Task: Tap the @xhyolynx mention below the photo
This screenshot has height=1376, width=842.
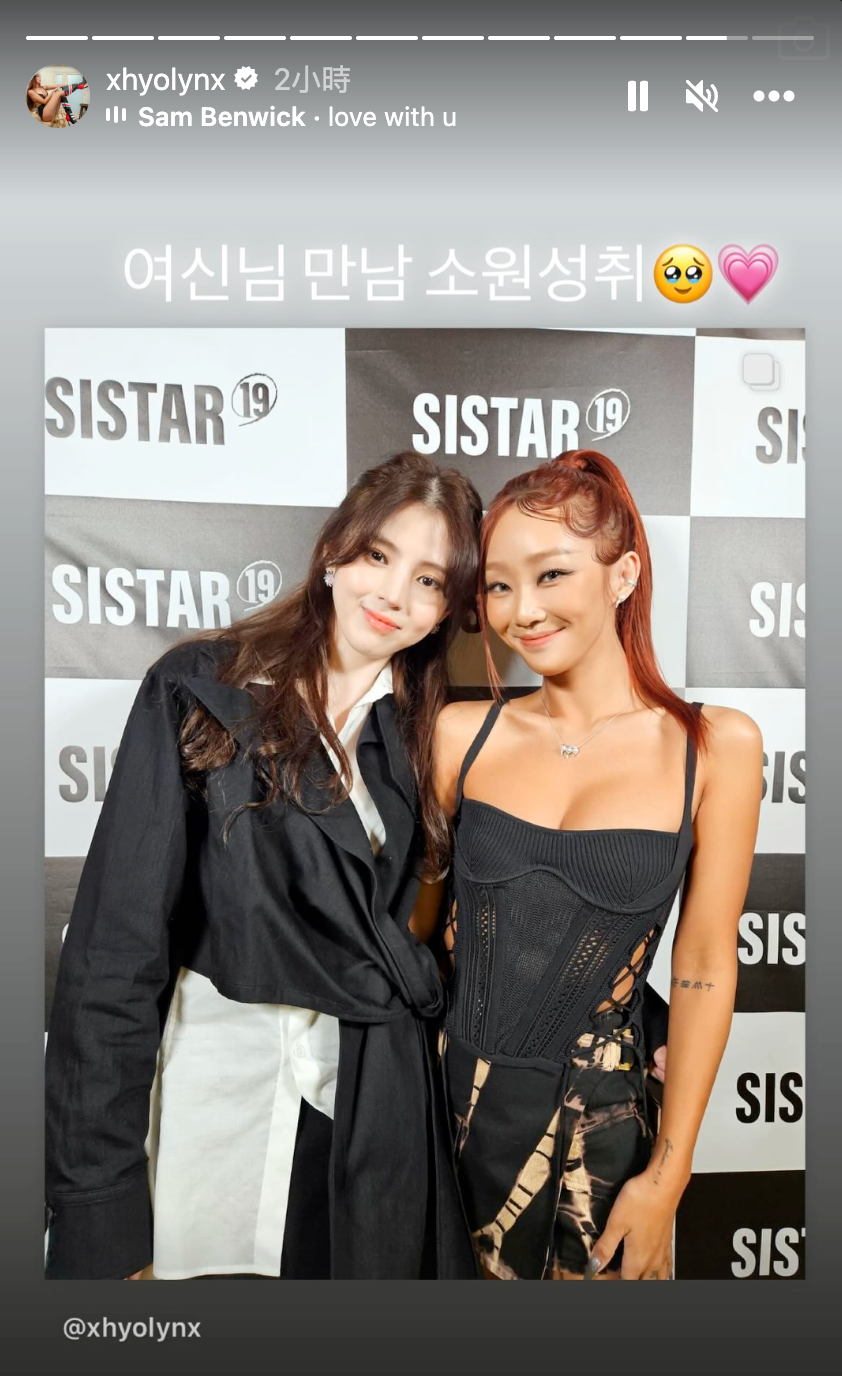Action: coord(132,1328)
